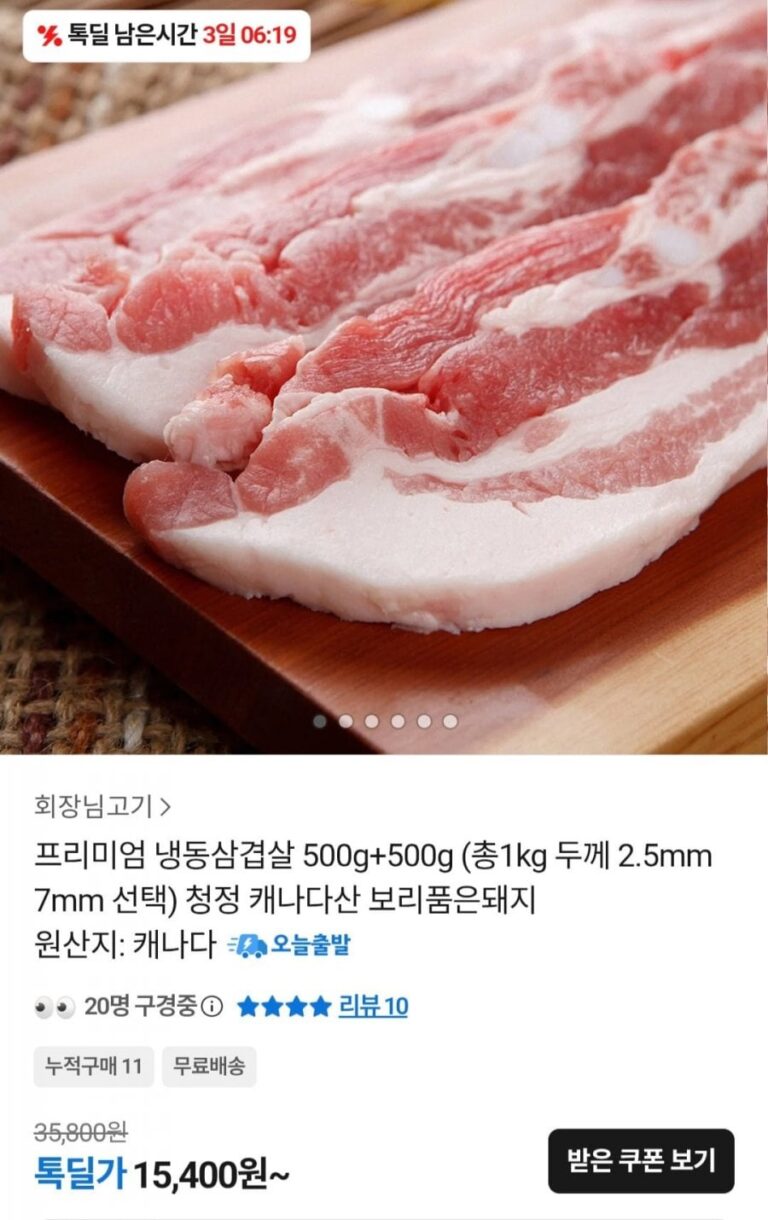Open the 리뷰 10 reviews link

[x=372, y=1006]
